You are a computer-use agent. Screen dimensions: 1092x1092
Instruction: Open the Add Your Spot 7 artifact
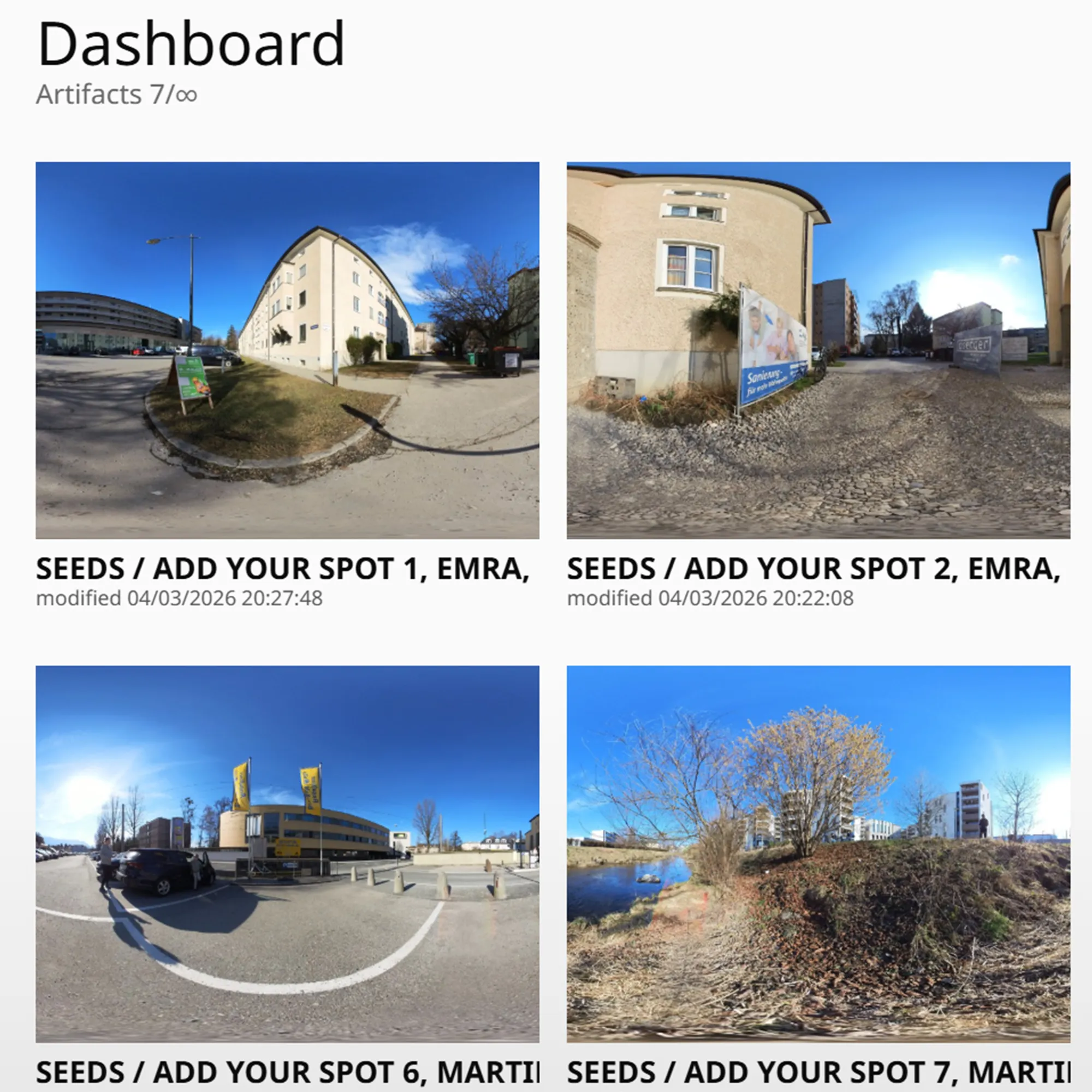pos(818,853)
